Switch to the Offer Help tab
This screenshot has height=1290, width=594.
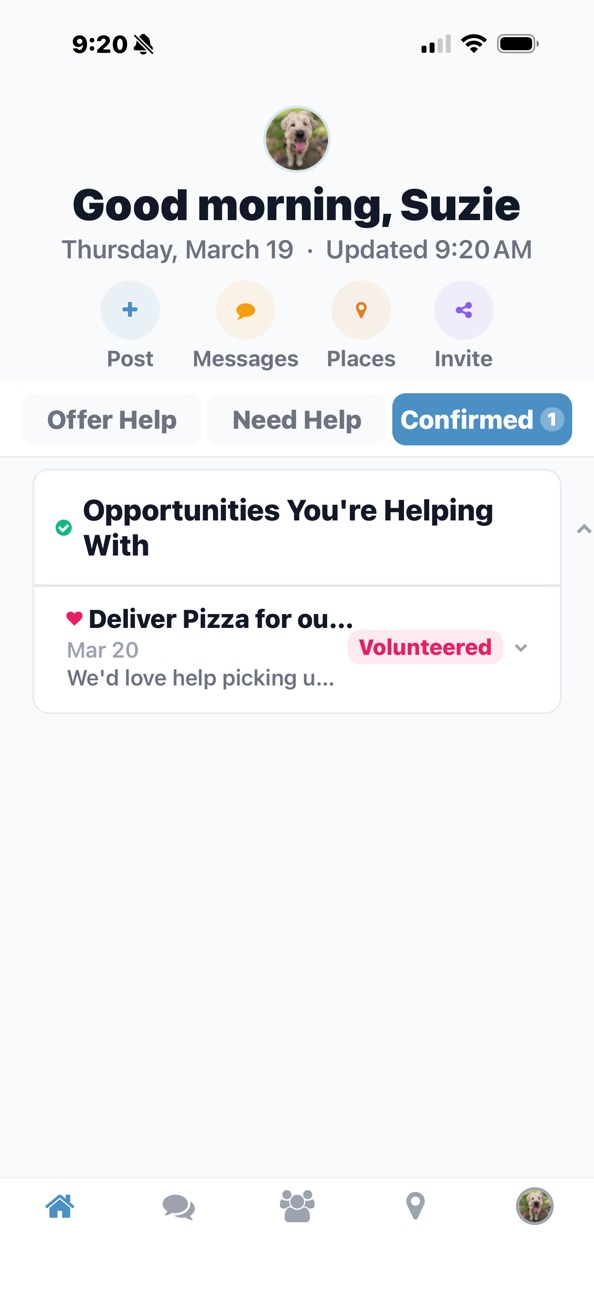(x=112, y=420)
